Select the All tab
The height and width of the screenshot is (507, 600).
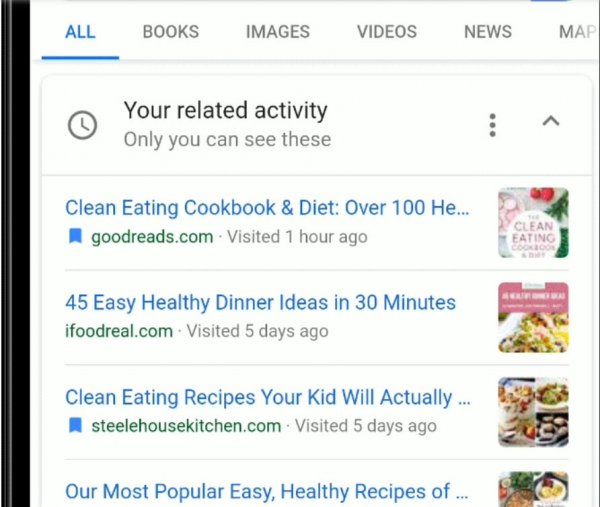pyautogui.click(x=80, y=32)
